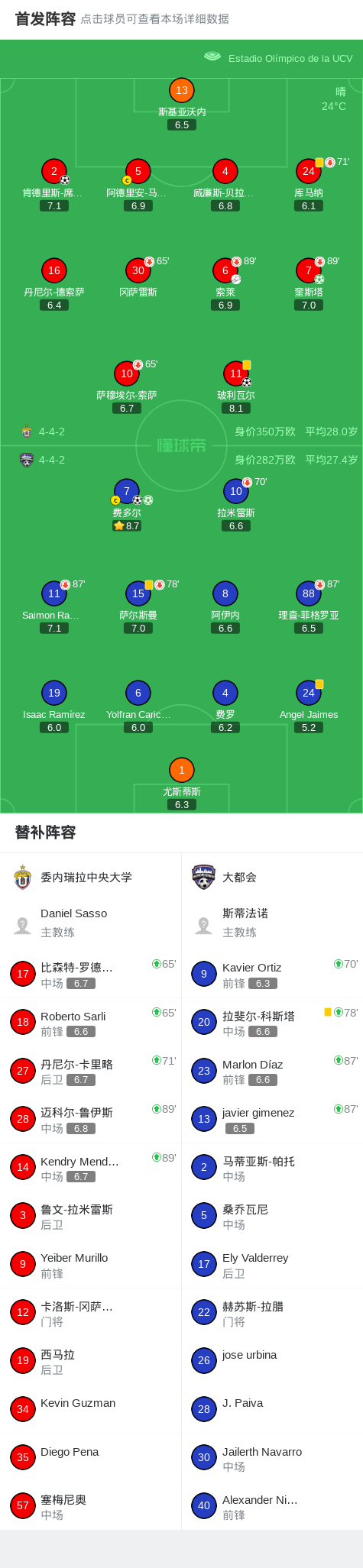Select 理查-菲格罗亚 number 88

(x=309, y=607)
